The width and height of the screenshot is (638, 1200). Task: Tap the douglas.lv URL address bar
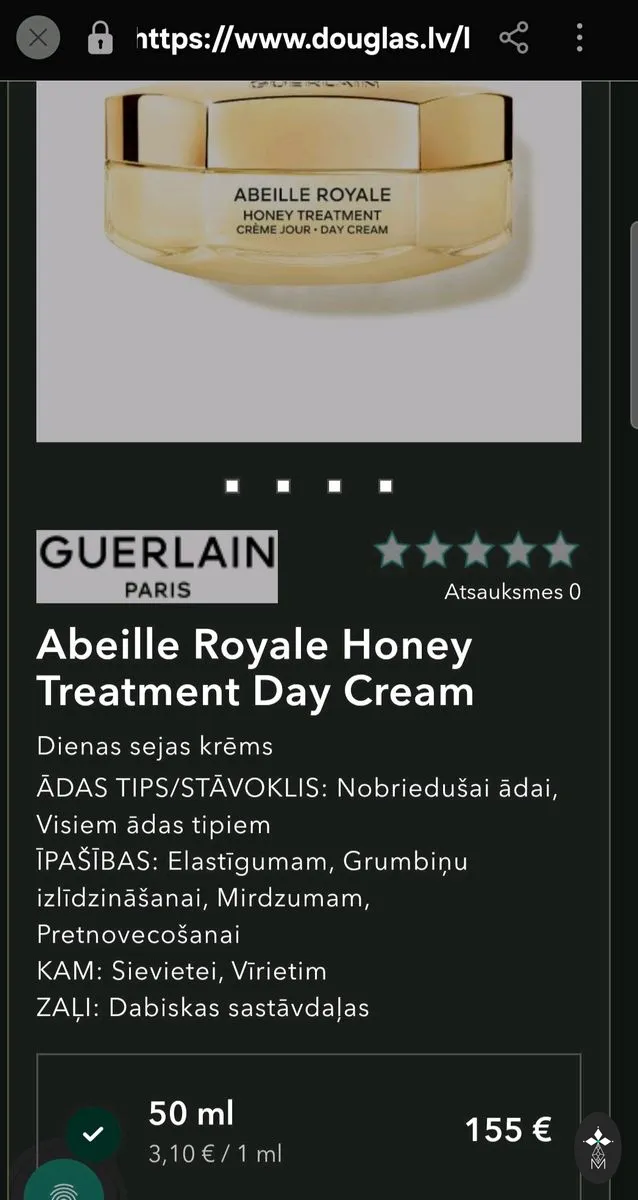point(304,40)
